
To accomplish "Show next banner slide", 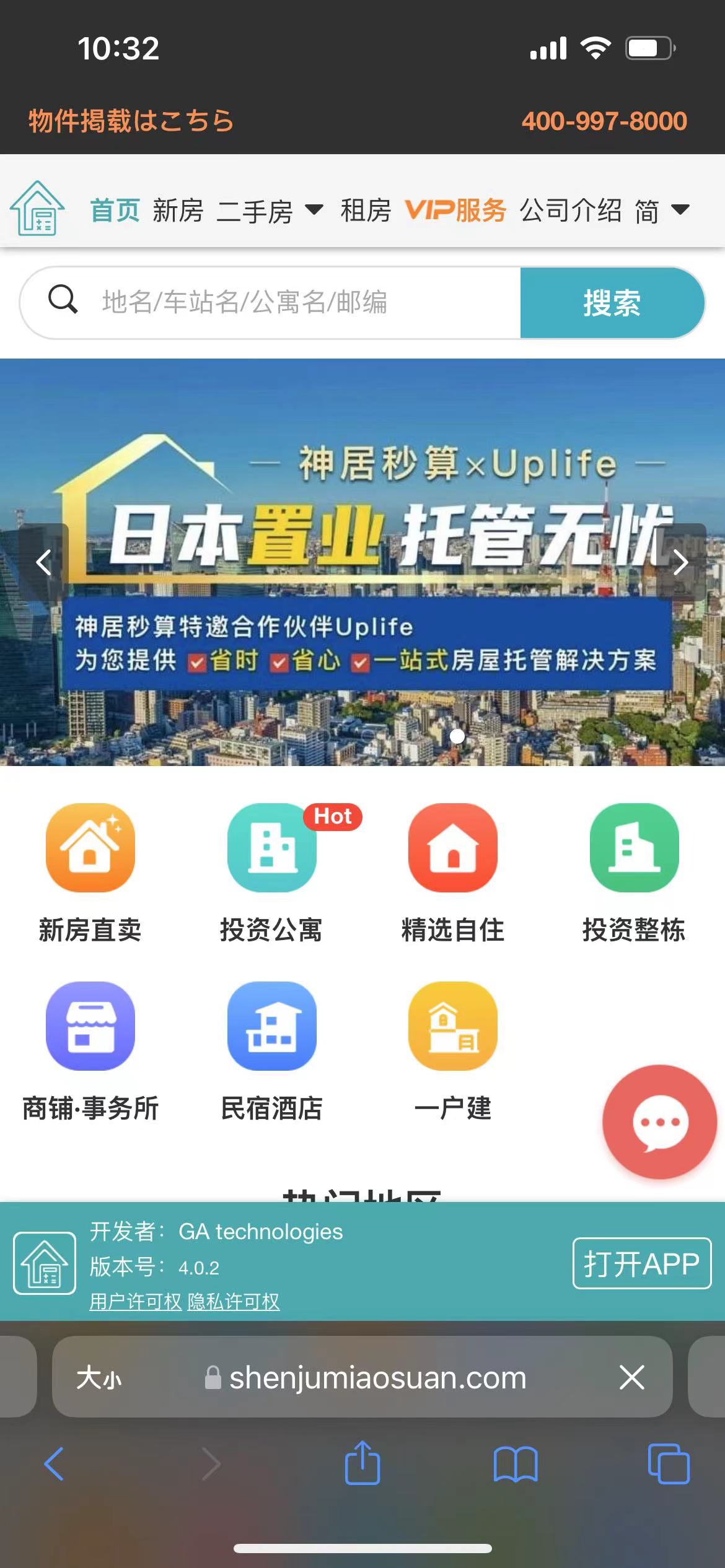I will click(681, 562).
